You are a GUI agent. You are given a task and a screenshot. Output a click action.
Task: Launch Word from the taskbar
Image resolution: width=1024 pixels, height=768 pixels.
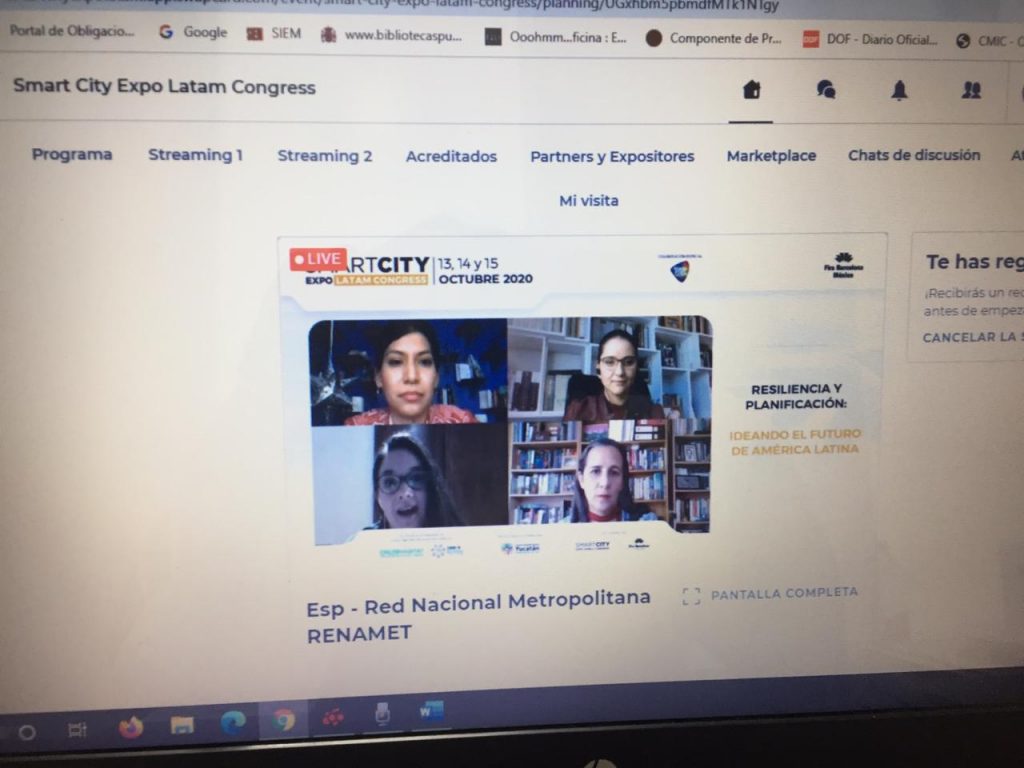pyautogui.click(x=431, y=713)
